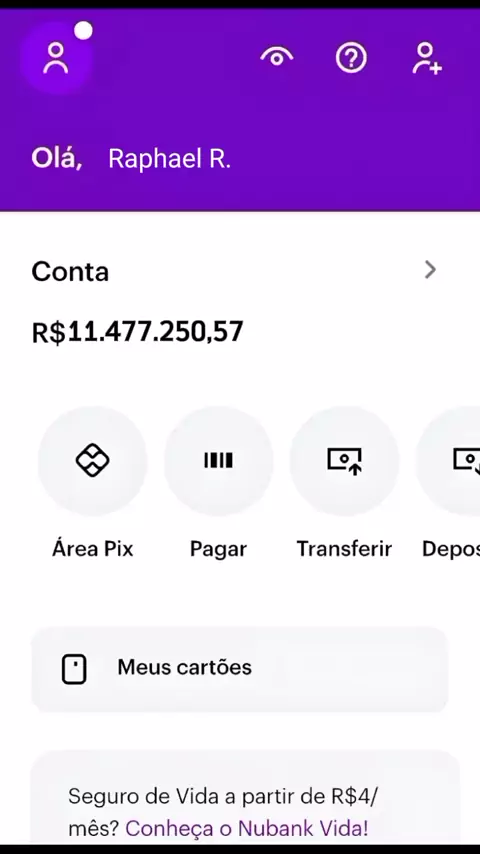
Task: Open the help question mark icon
Action: coord(351,58)
